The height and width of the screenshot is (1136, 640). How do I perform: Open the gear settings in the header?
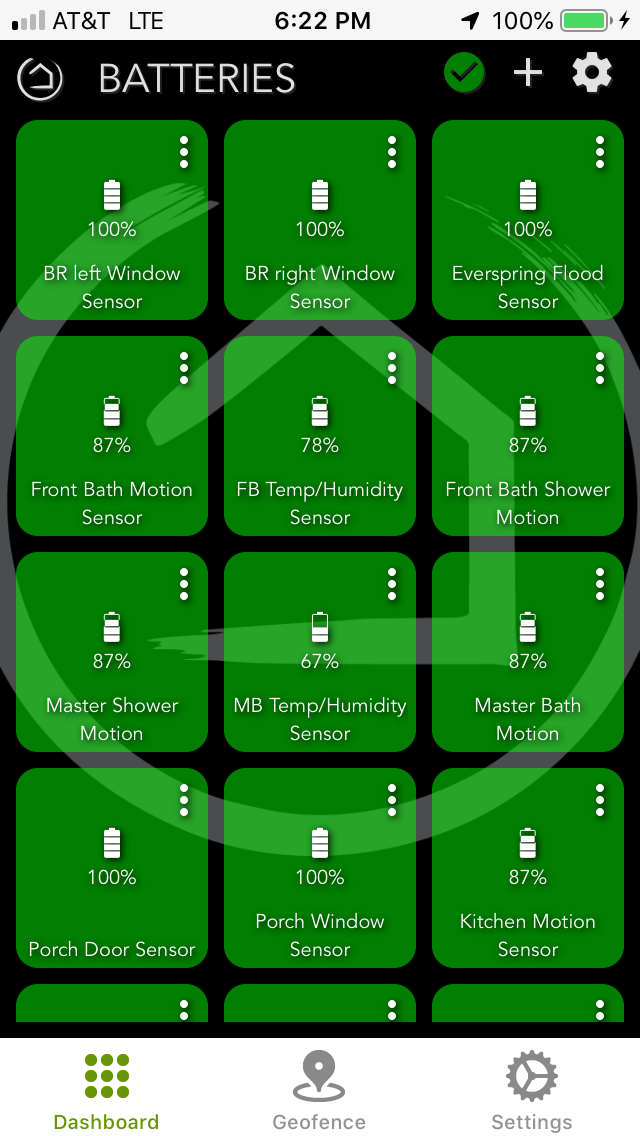(x=592, y=73)
